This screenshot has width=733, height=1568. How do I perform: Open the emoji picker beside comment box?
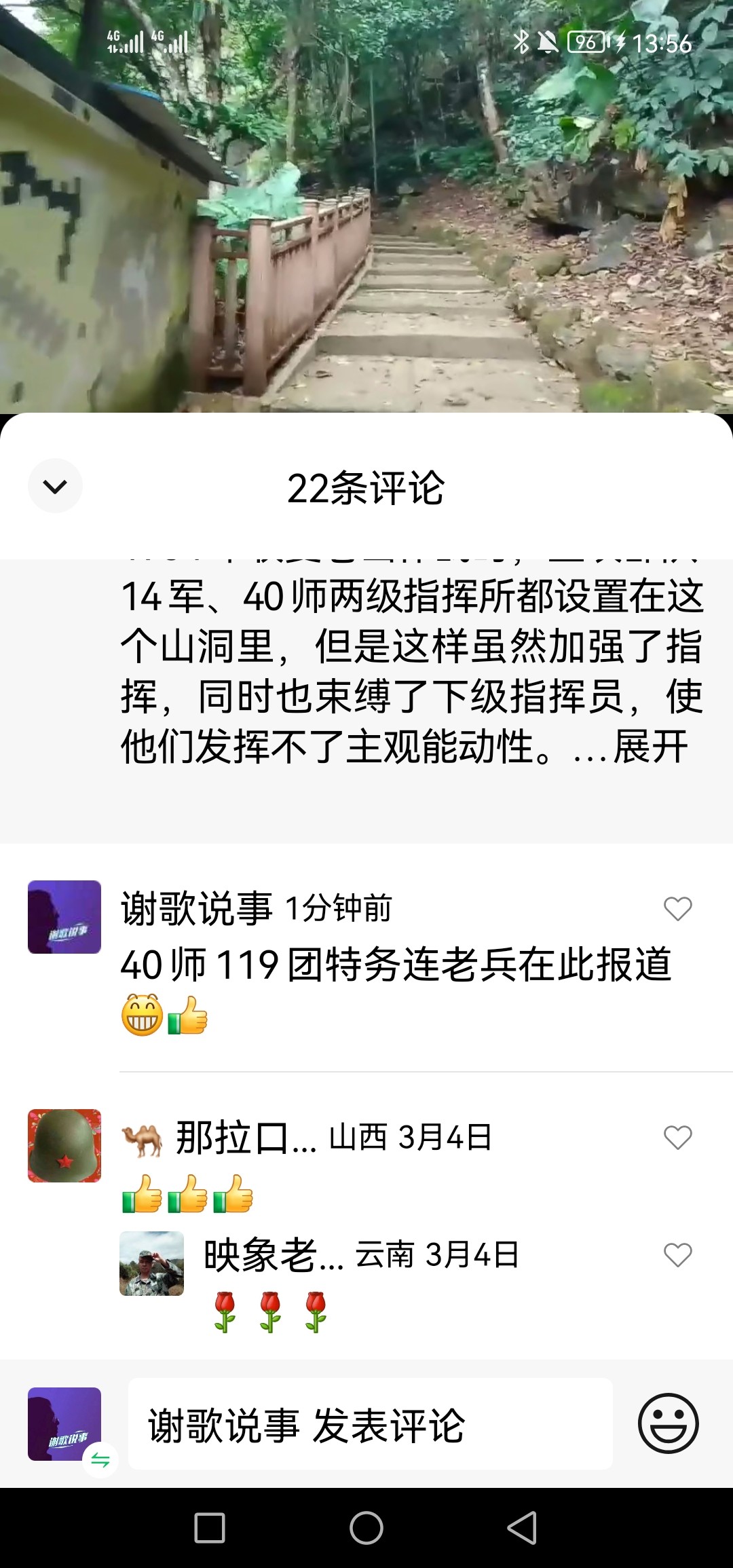(668, 1423)
